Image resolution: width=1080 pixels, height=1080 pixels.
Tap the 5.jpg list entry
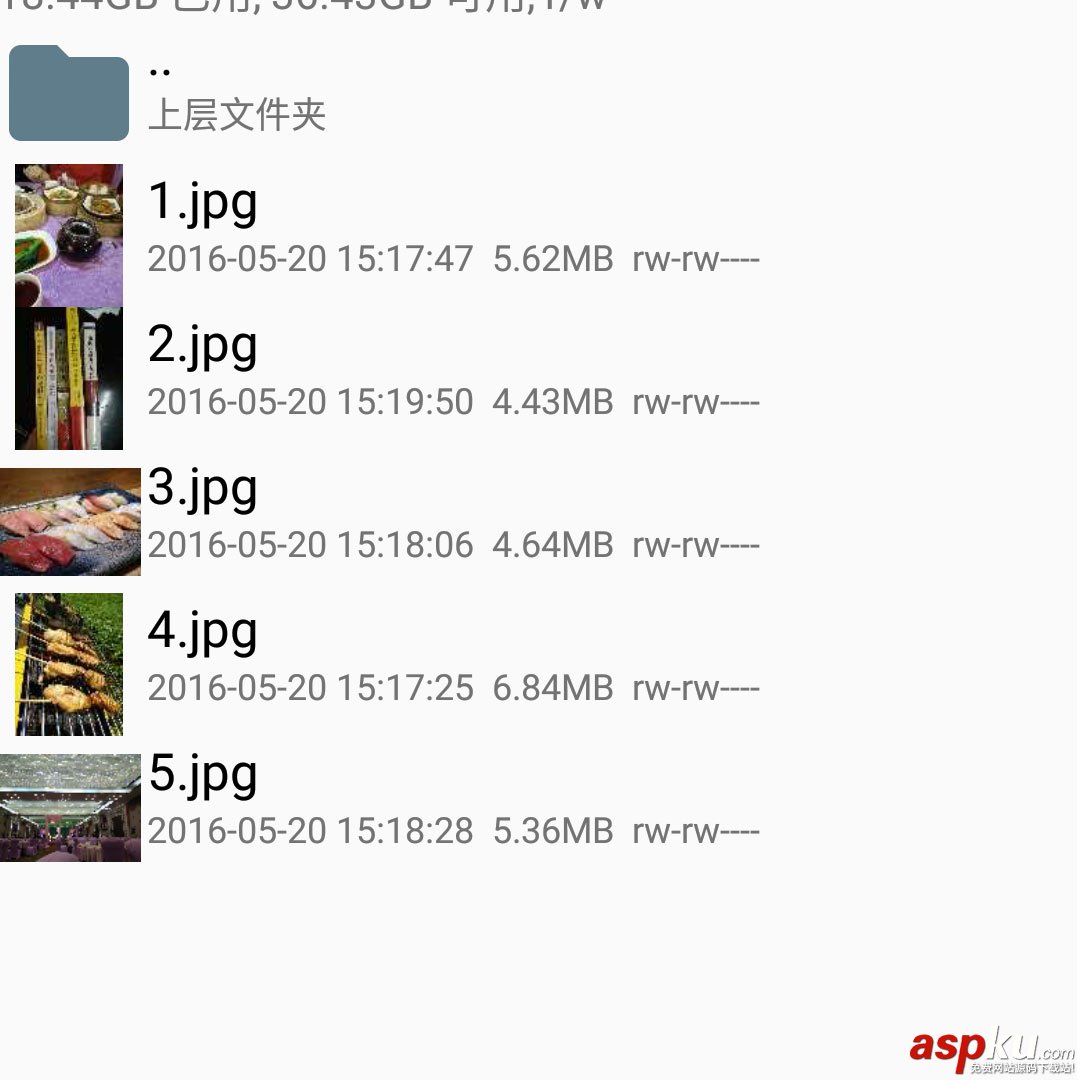(x=203, y=775)
